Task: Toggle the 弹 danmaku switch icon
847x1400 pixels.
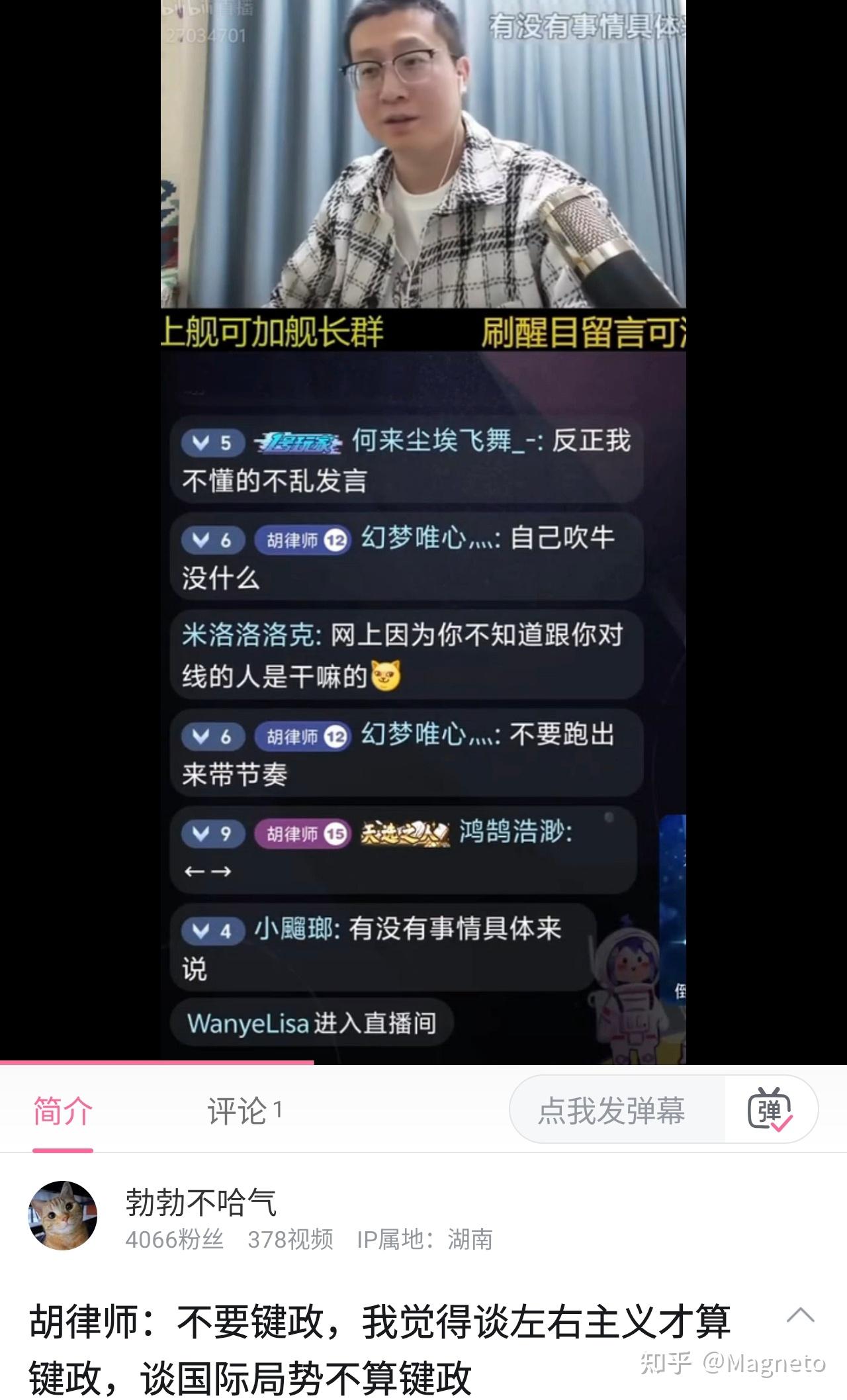Action: pyautogui.click(x=770, y=1110)
